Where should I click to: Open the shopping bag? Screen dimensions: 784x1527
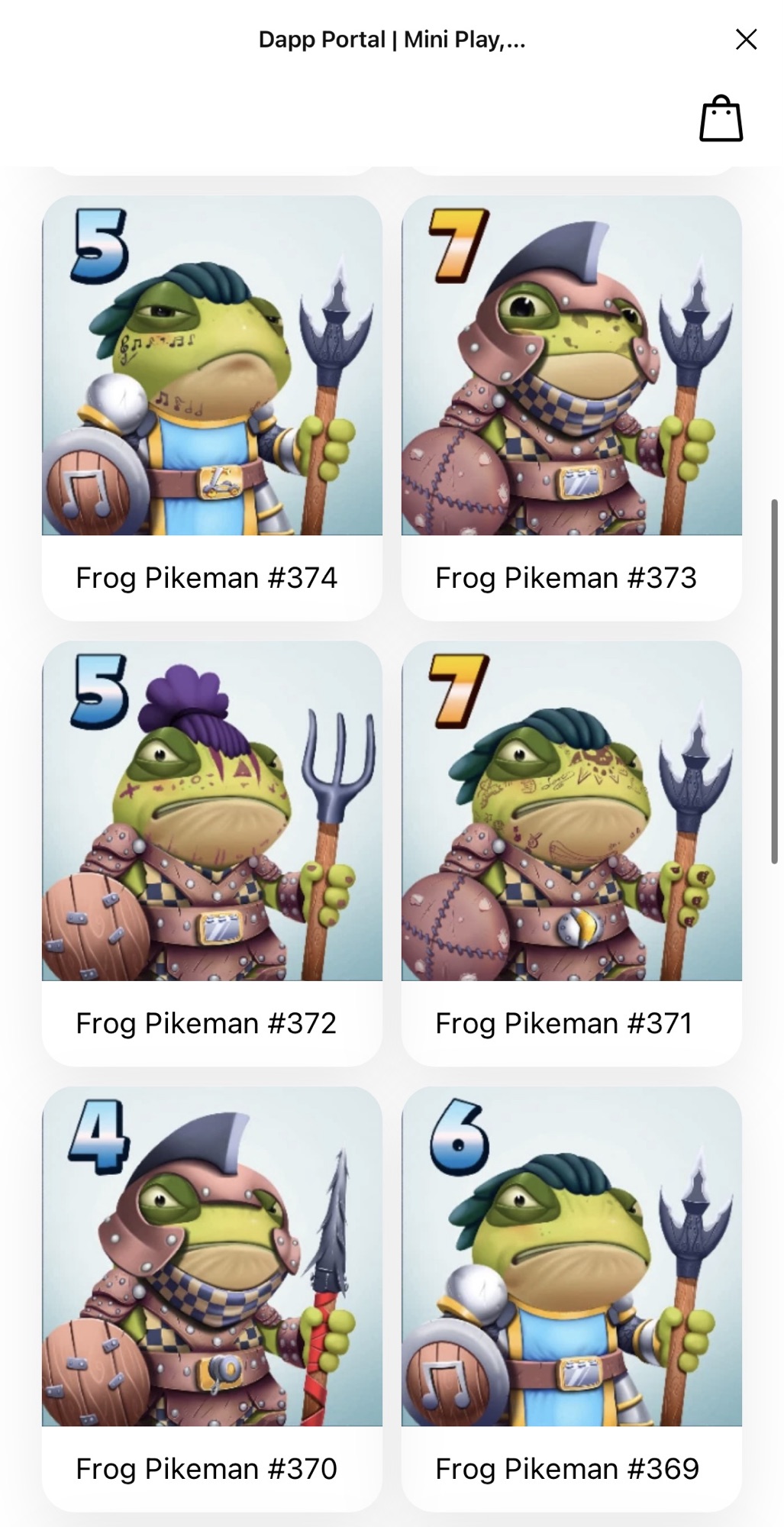(x=721, y=118)
